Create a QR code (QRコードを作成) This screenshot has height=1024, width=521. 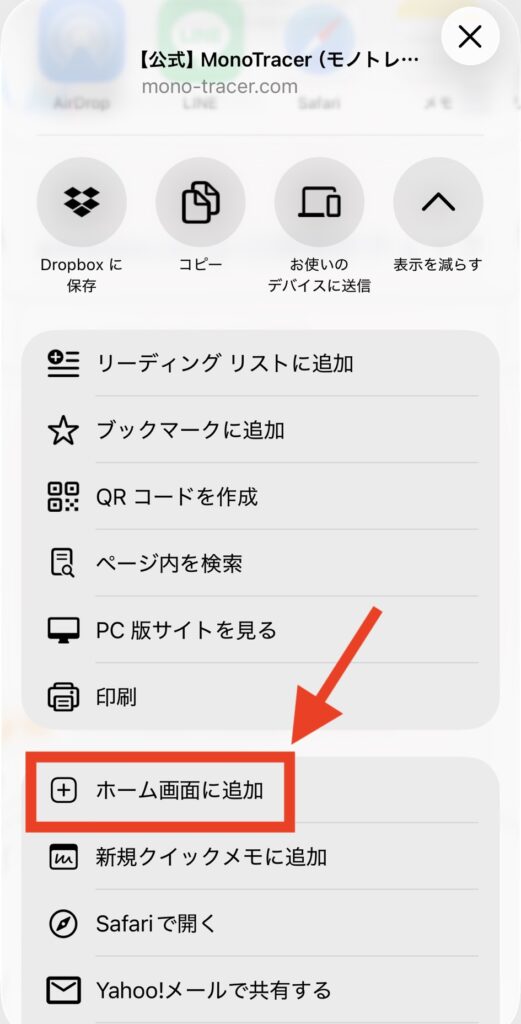click(260, 496)
